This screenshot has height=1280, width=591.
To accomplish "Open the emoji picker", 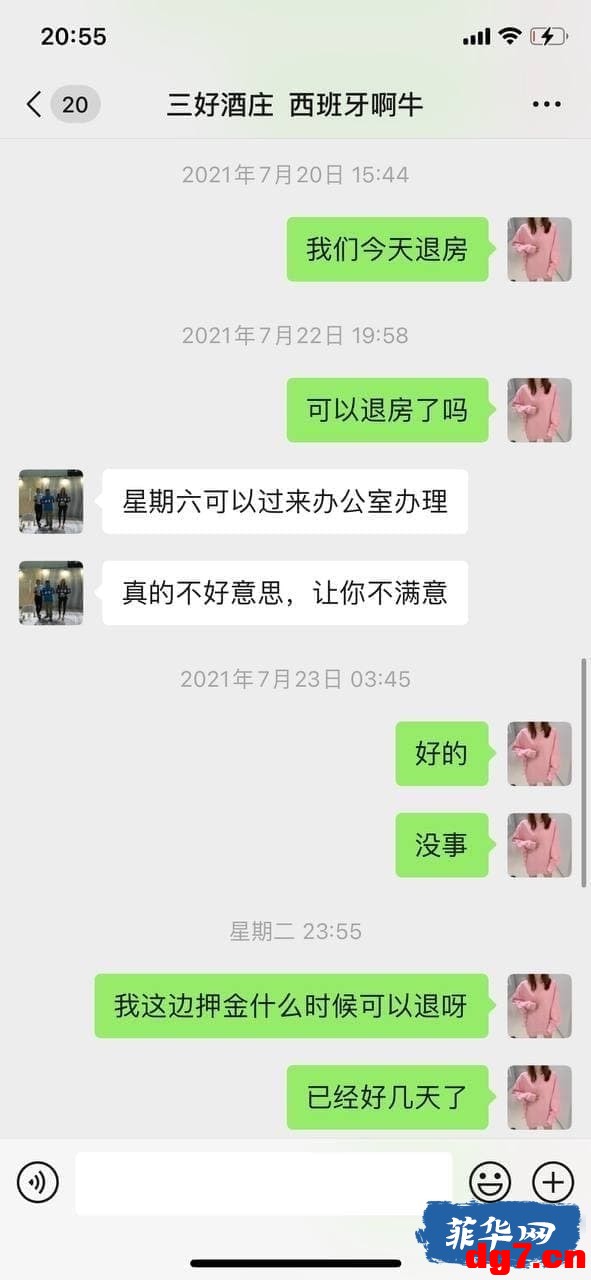I will (x=490, y=1183).
